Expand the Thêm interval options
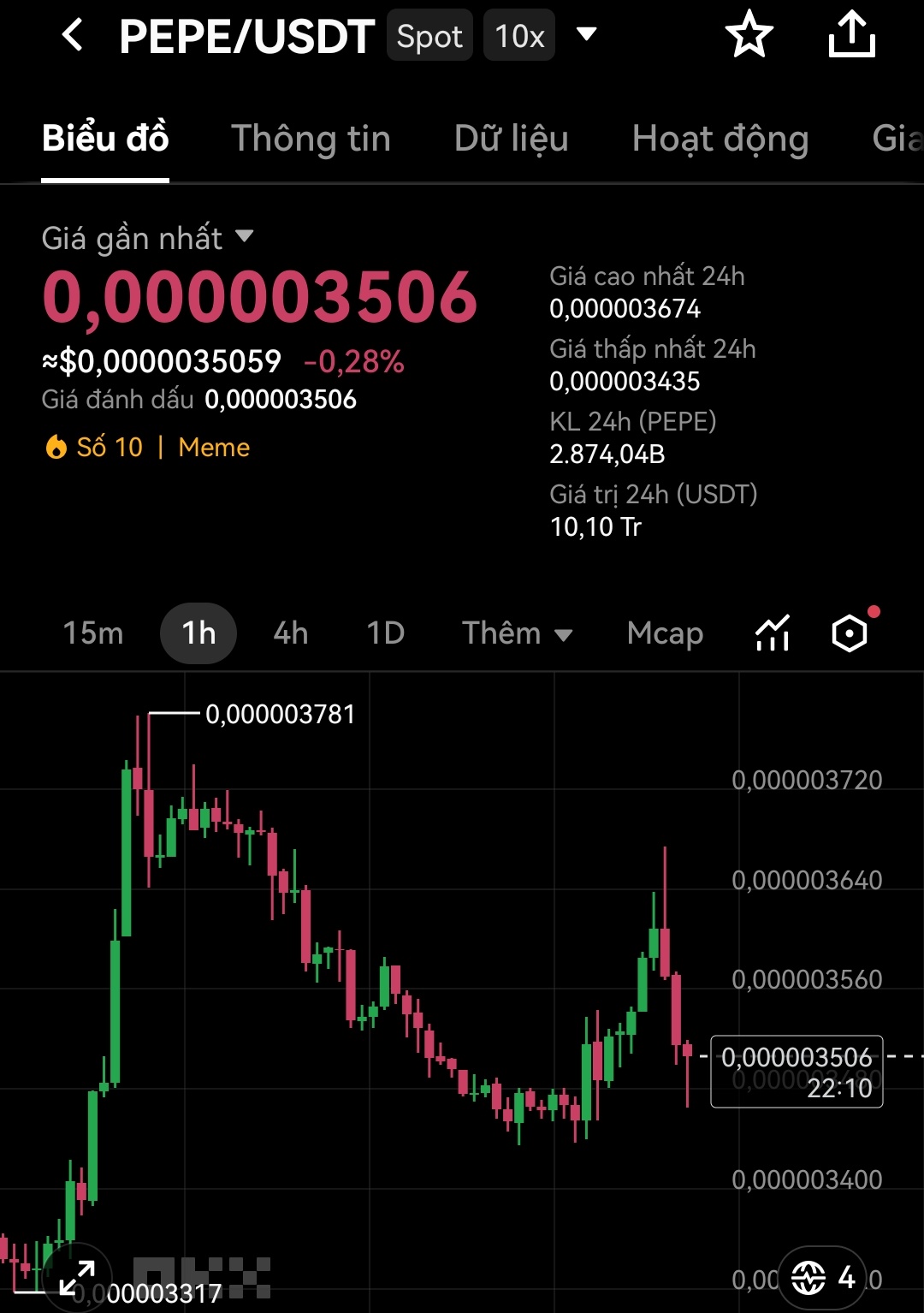This screenshot has height=1313, width=924. pyautogui.click(x=517, y=633)
